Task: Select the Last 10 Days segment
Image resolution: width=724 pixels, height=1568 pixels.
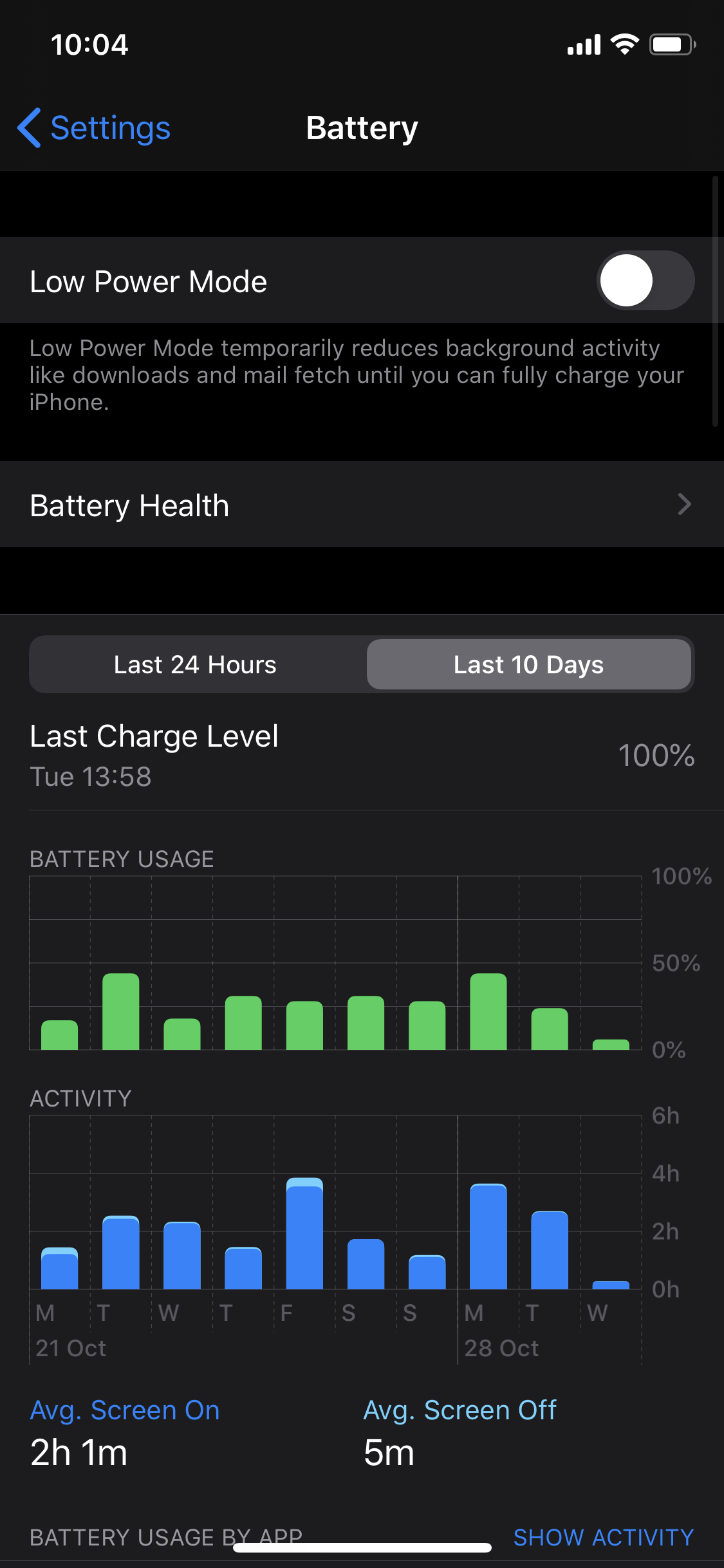Action: pos(528,665)
